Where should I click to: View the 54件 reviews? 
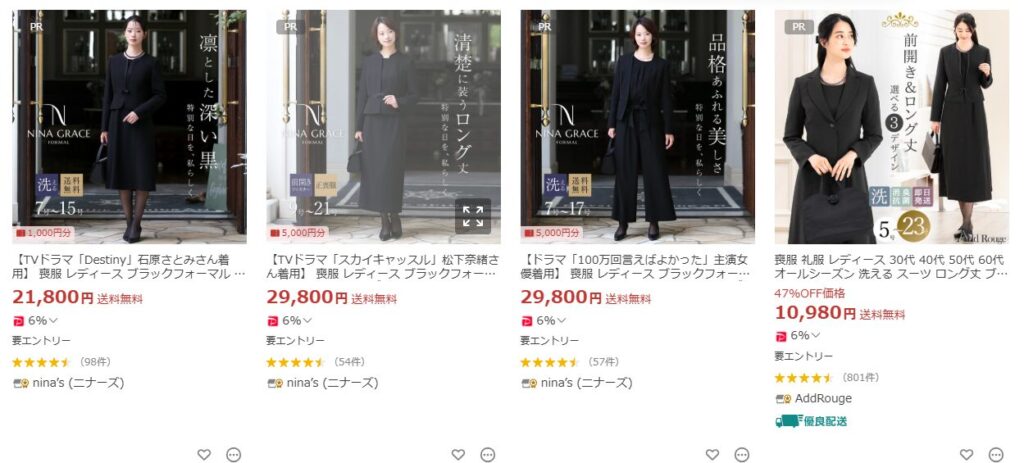tap(348, 361)
